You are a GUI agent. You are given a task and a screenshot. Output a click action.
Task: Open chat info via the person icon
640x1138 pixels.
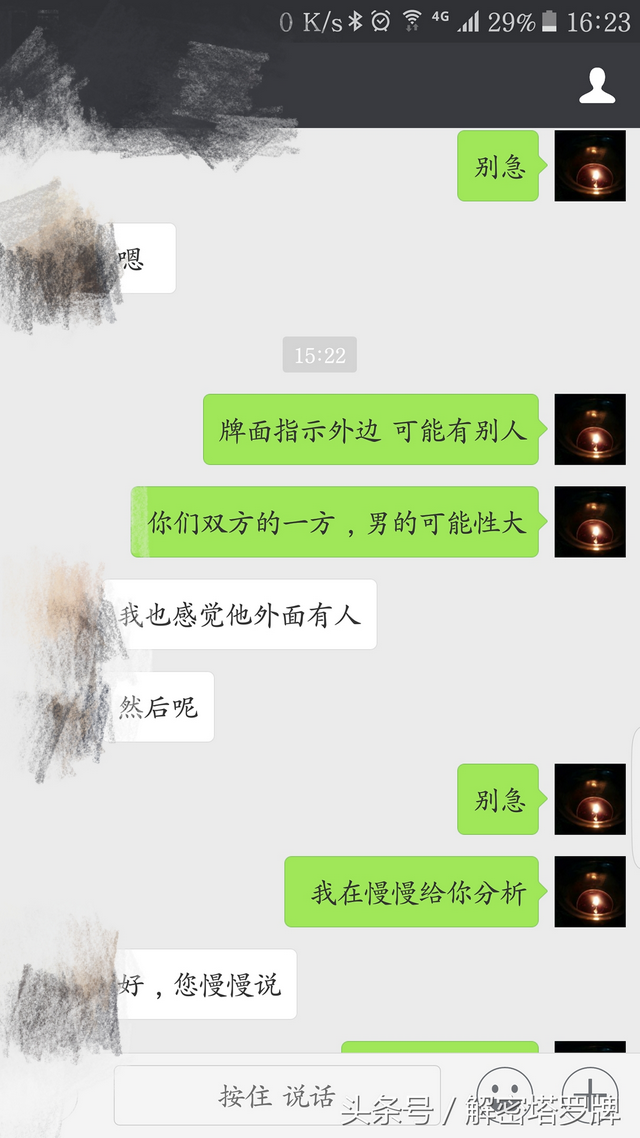pyautogui.click(x=597, y=86)
